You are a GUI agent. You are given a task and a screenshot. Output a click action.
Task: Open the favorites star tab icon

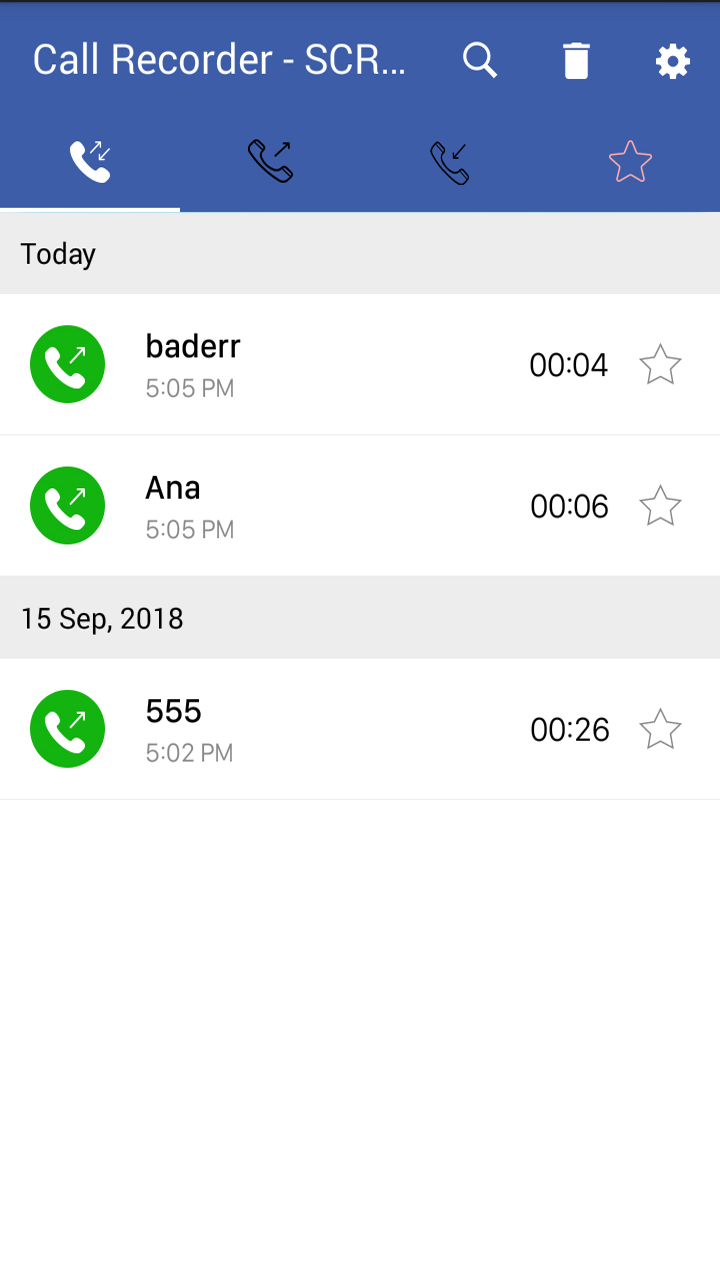tap(630, 160)
